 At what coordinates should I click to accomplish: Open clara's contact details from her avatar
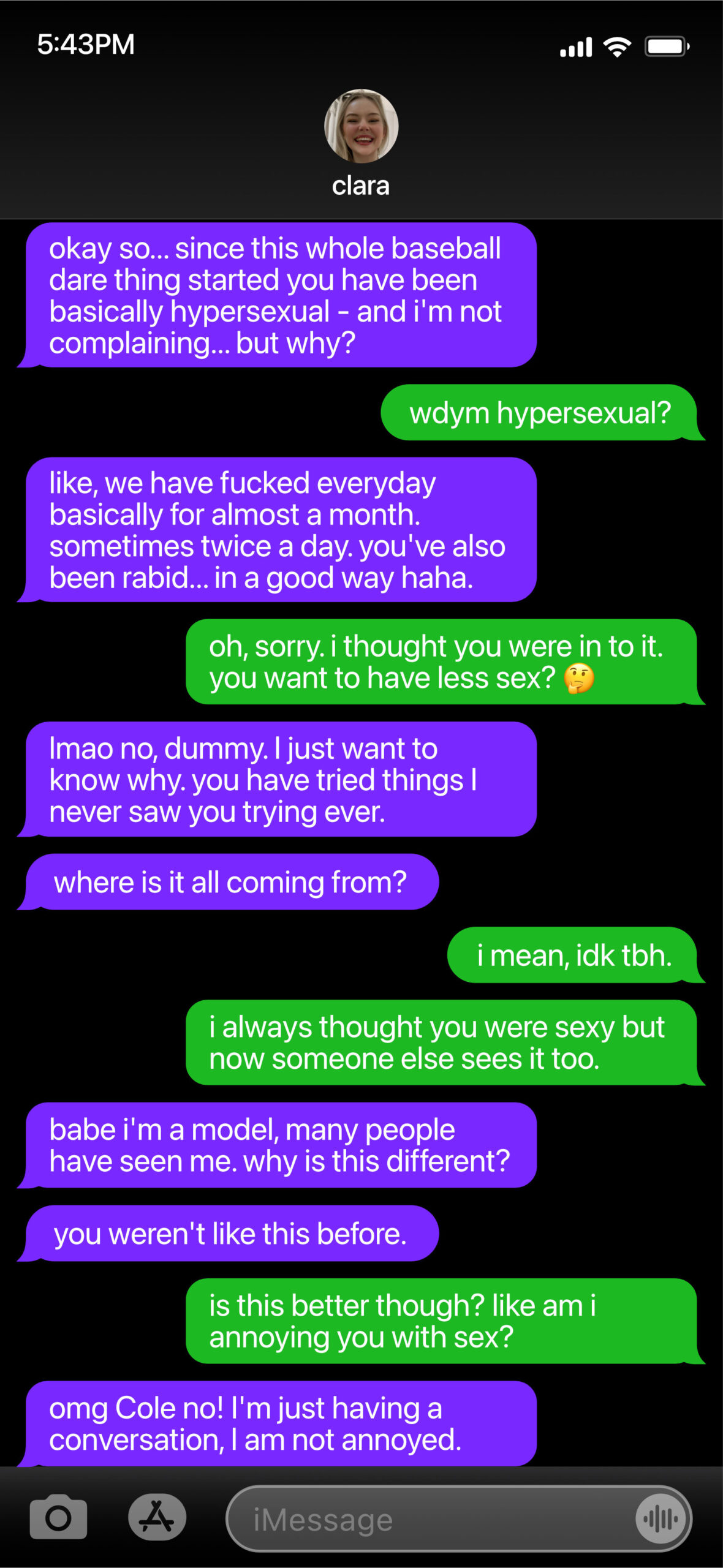click(x=361, y=126)
